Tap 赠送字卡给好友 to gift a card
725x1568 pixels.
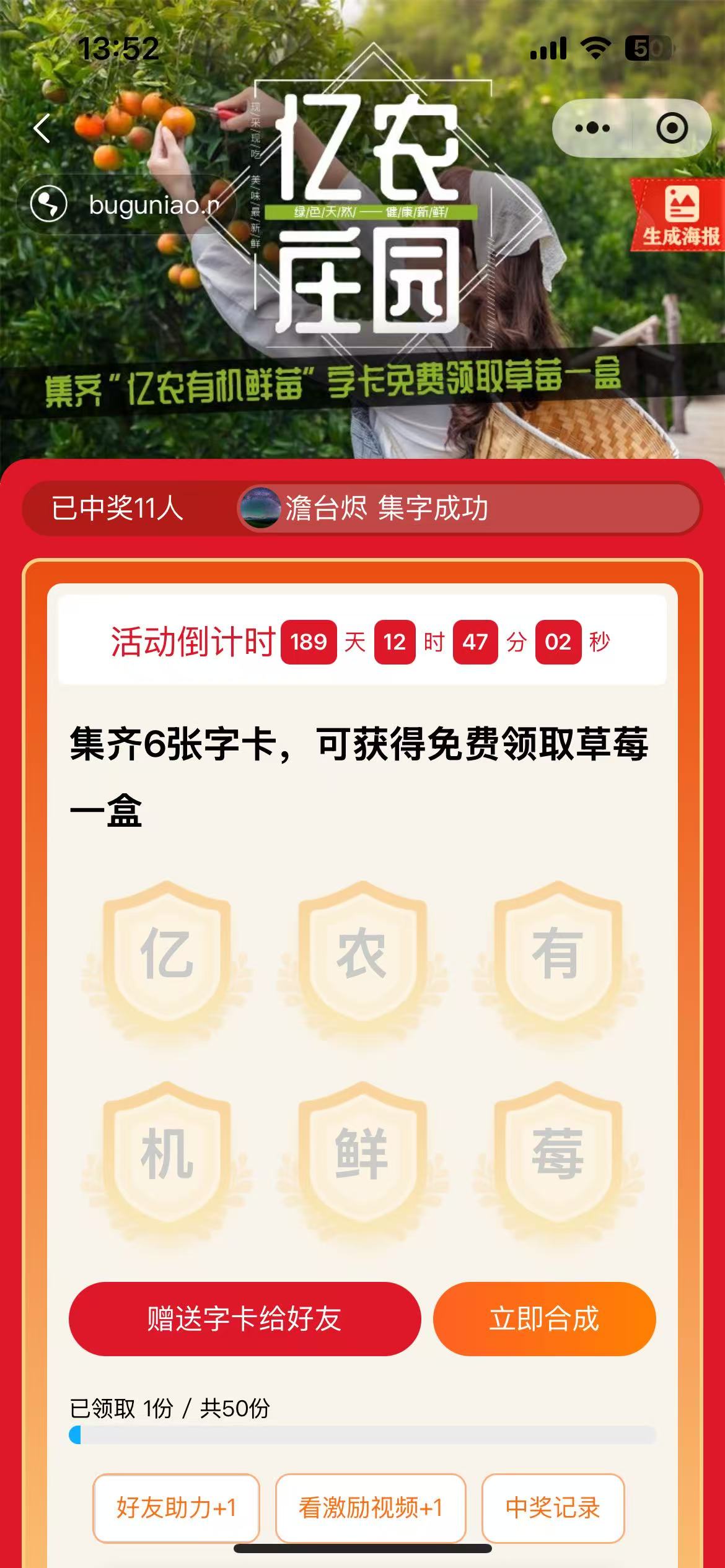pyautogui.click(x=244, y=1318)
